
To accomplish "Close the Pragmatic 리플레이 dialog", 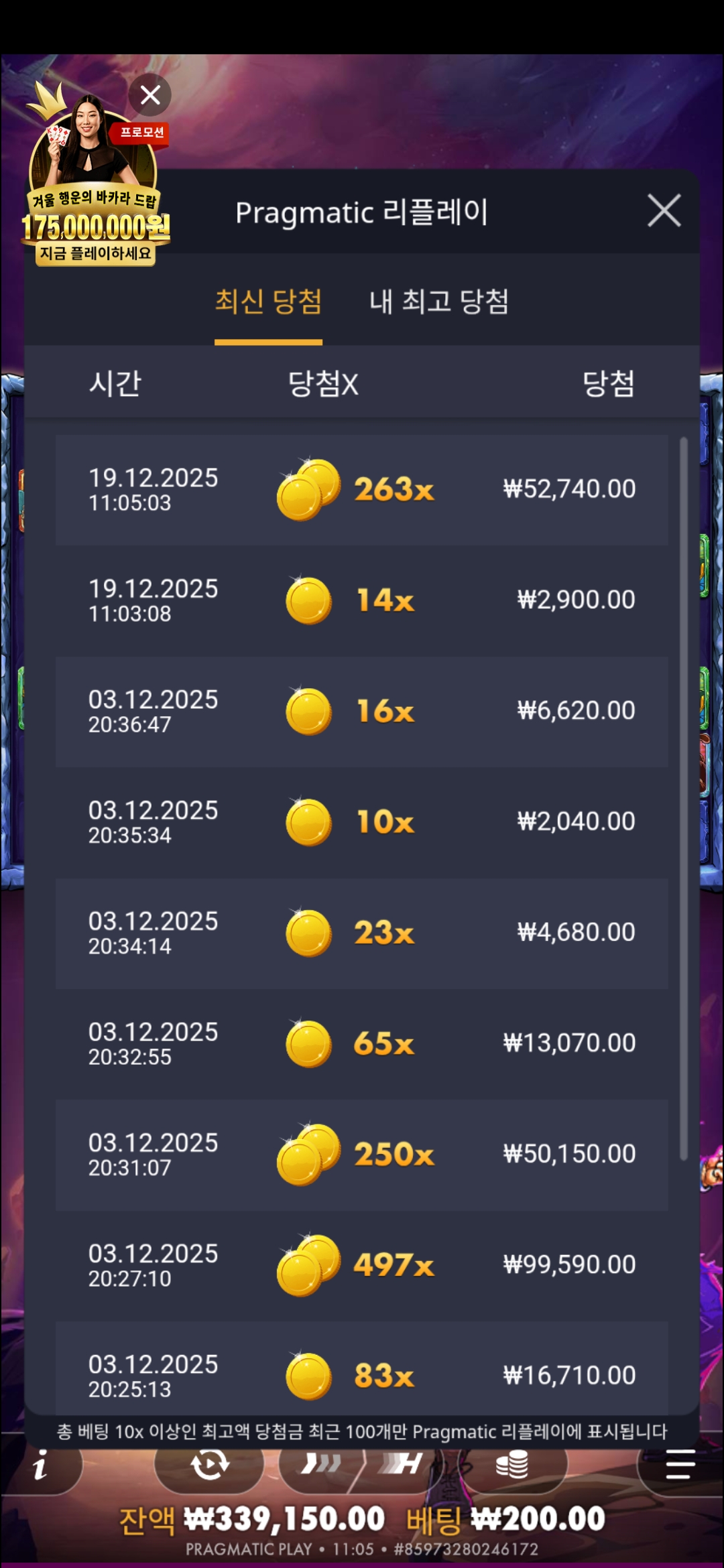I will coord(664,211).
